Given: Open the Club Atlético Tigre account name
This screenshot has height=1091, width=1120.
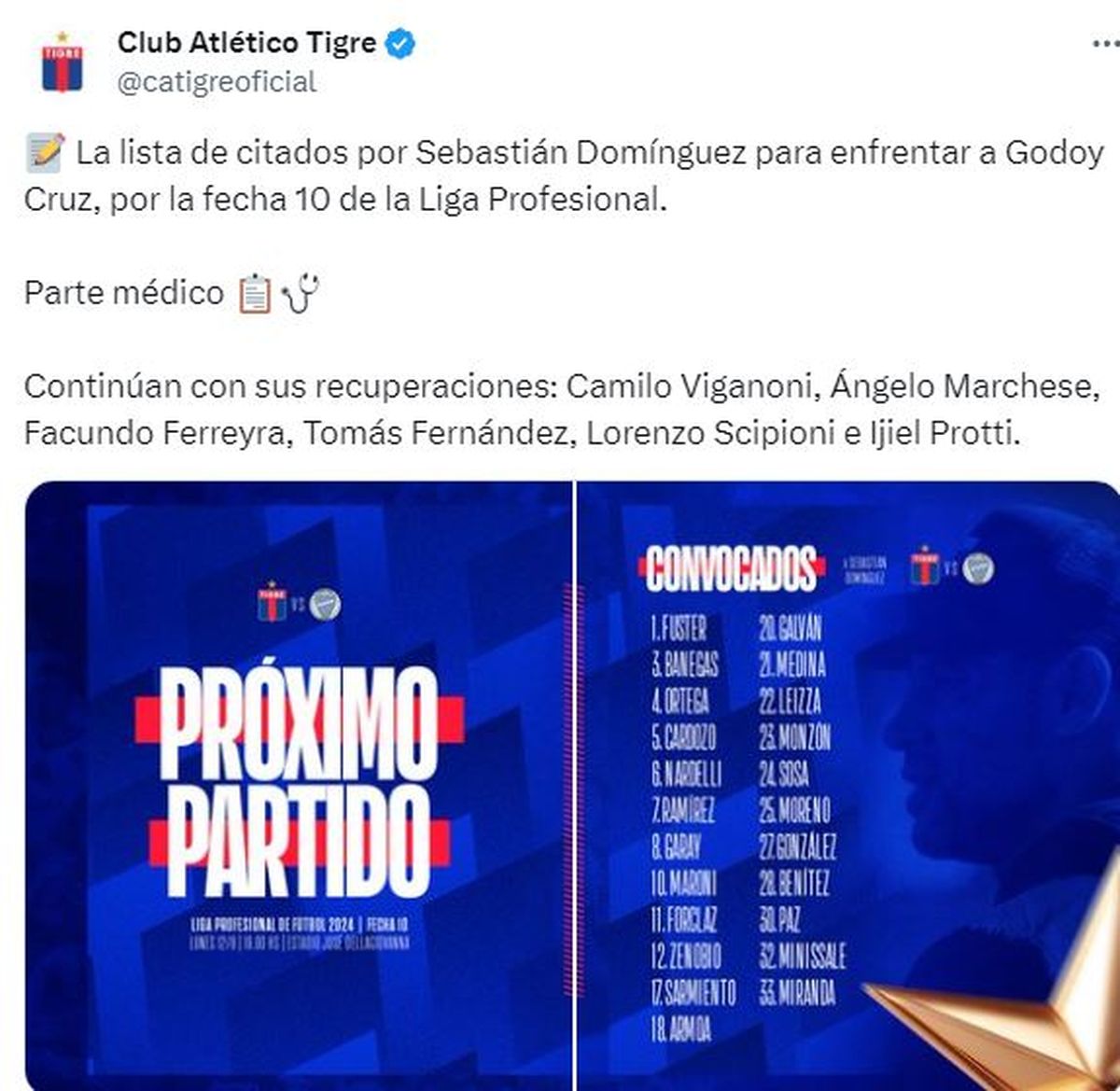Looking at the screenshot, I should point(246,42).
